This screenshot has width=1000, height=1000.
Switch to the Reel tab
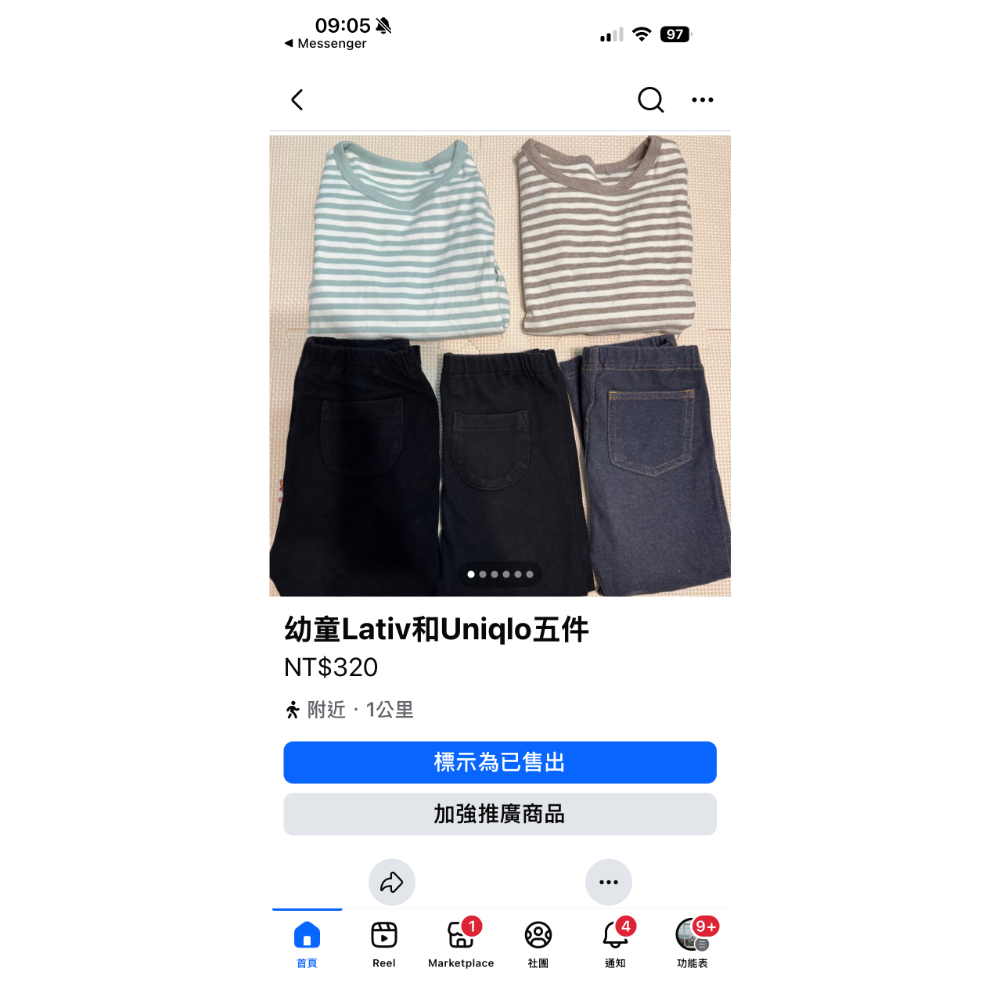(384, 944)
